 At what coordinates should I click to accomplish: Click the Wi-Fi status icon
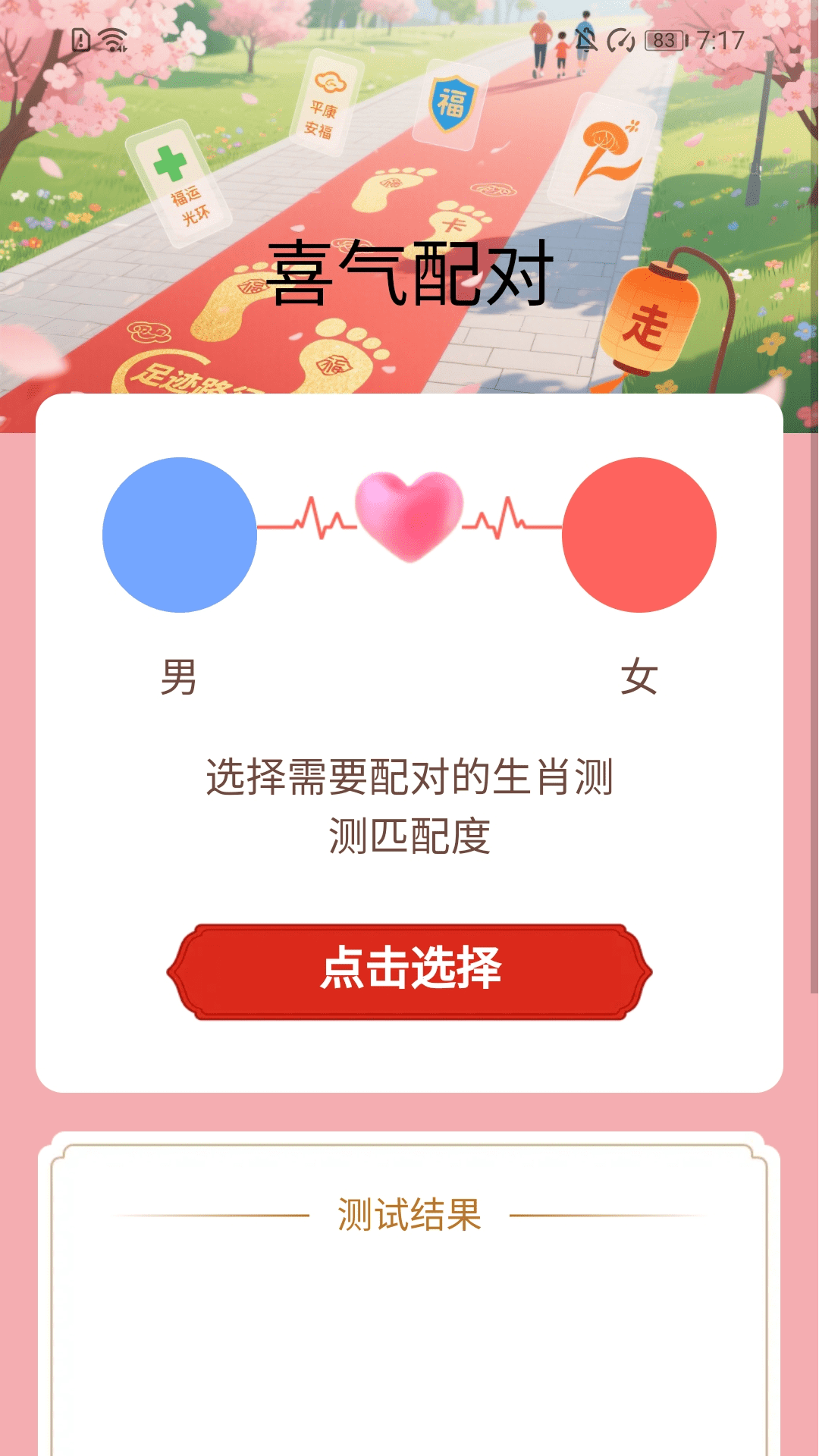click(x=111, y=38)
